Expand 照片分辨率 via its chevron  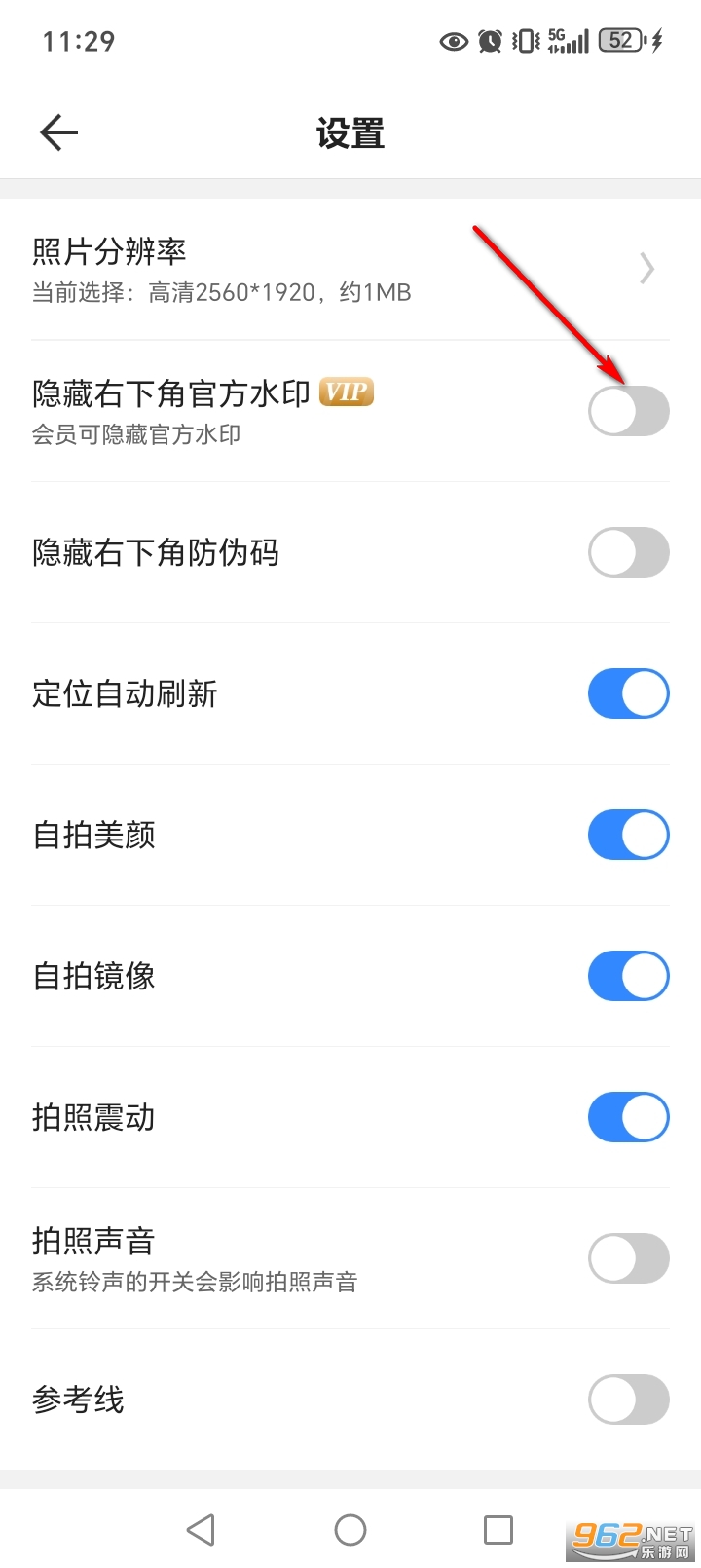(646, 269)
